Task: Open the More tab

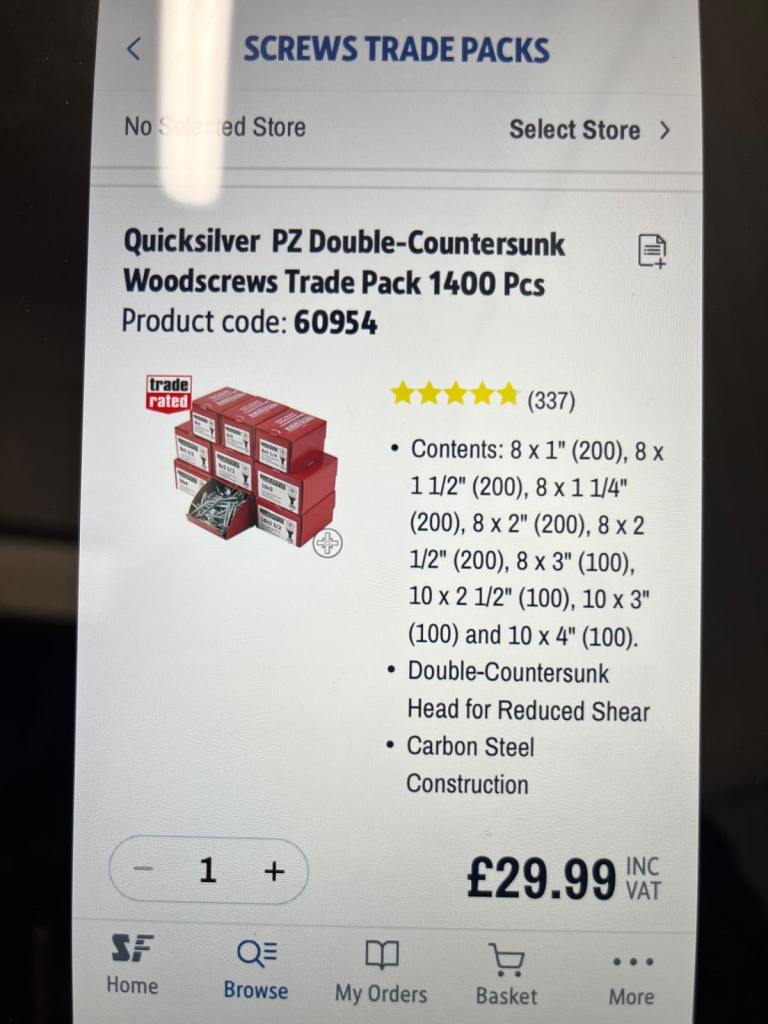Action: [632, 976]
